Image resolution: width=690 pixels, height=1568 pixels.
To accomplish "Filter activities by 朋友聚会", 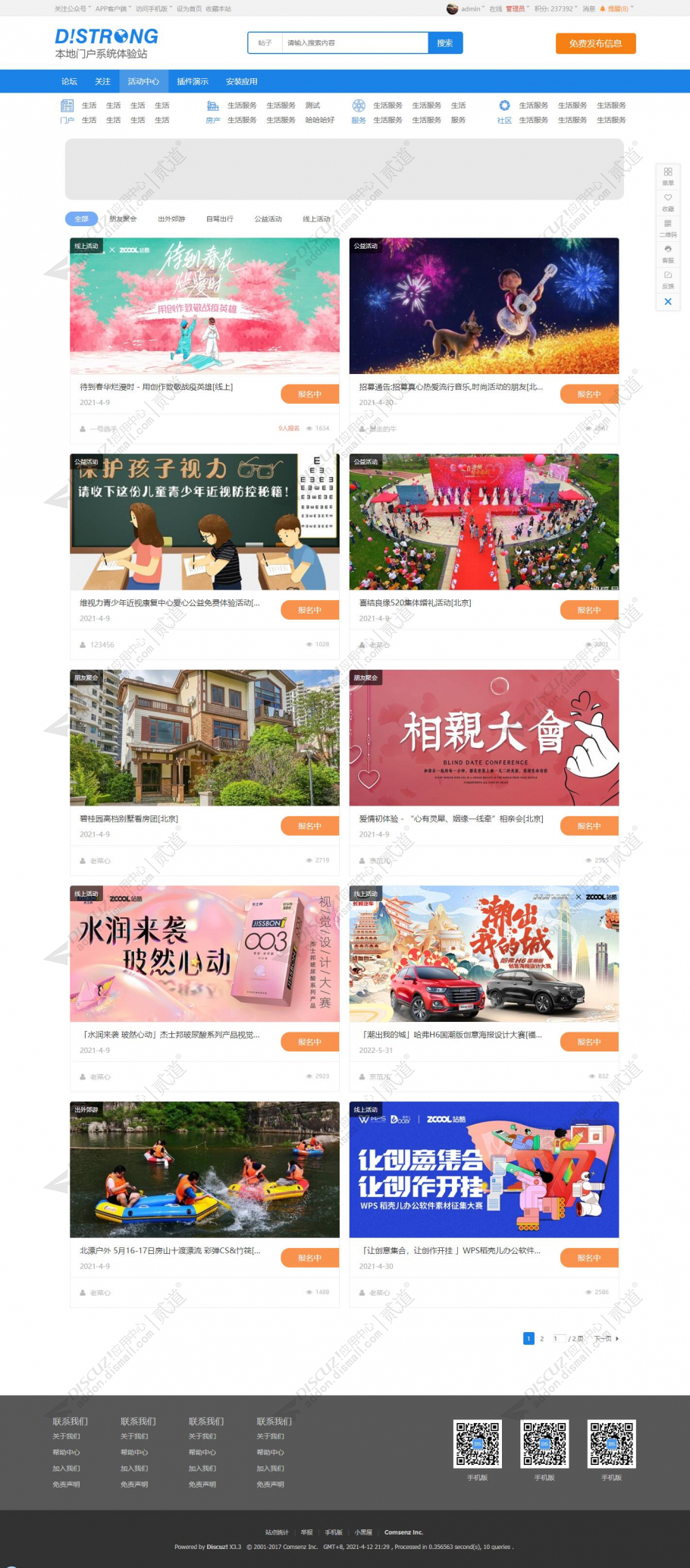I will coord(123,219).
